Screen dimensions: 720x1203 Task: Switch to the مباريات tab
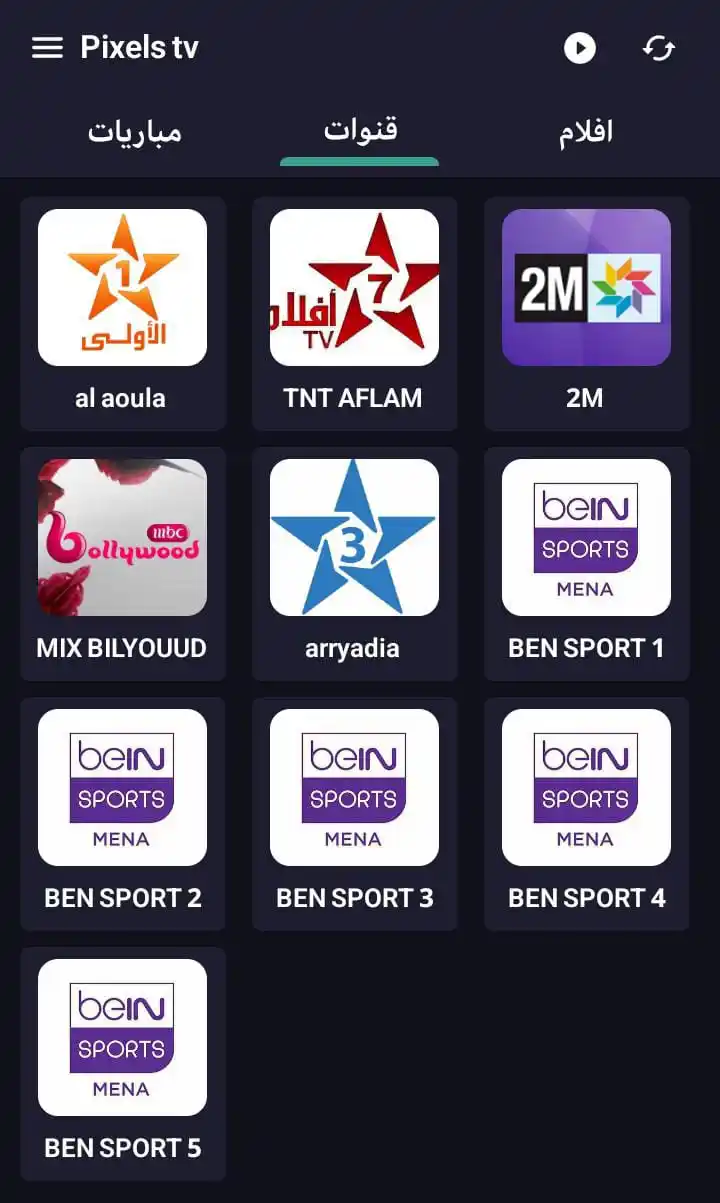pos(134,132)
